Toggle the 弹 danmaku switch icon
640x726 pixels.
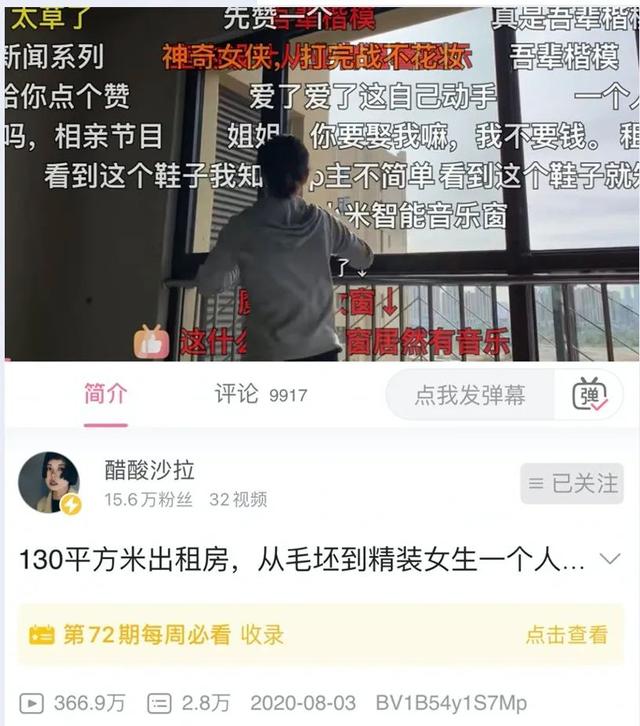coord(590,395)
